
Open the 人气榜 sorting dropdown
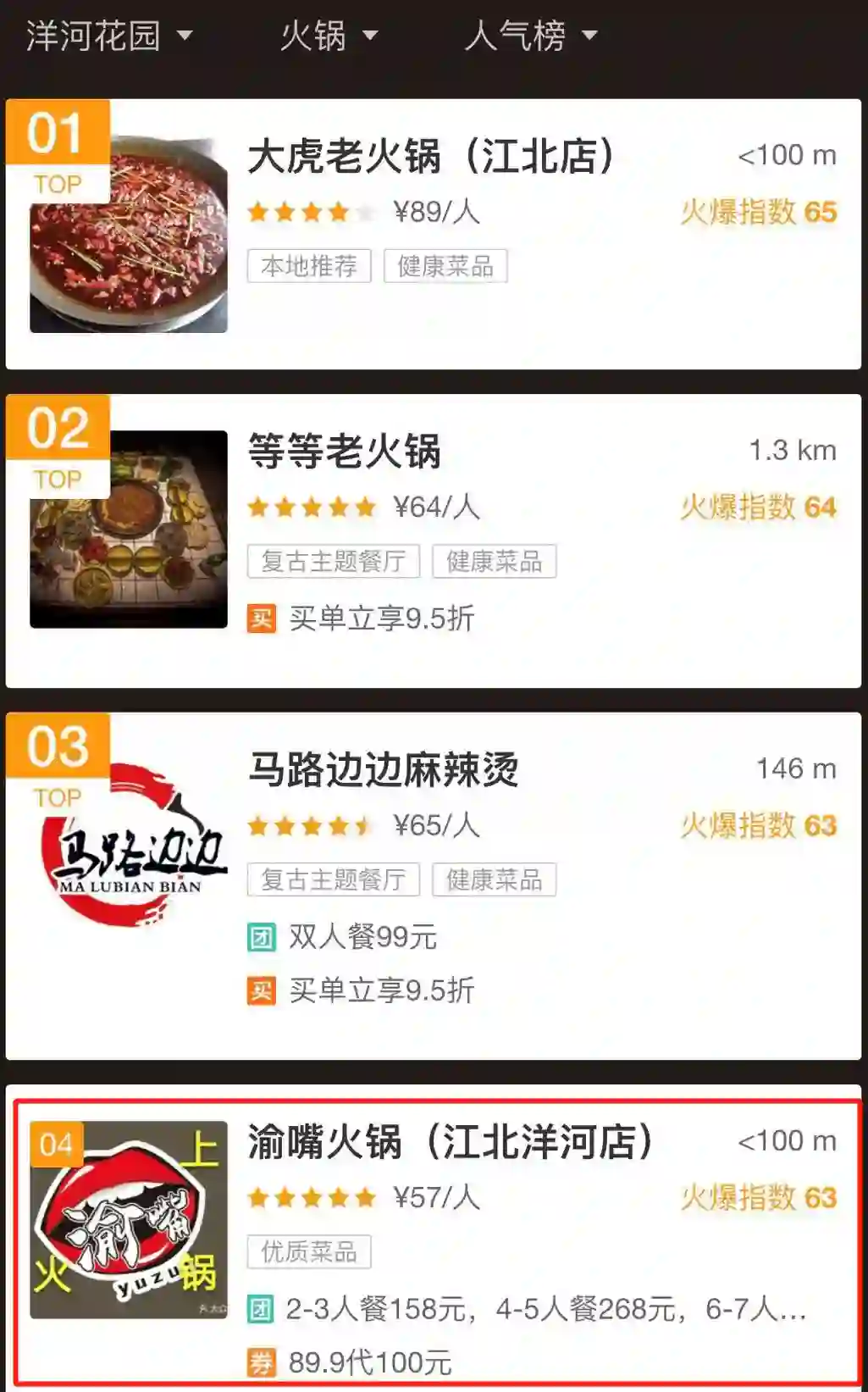pyautogui.click(x=531, y=36)
